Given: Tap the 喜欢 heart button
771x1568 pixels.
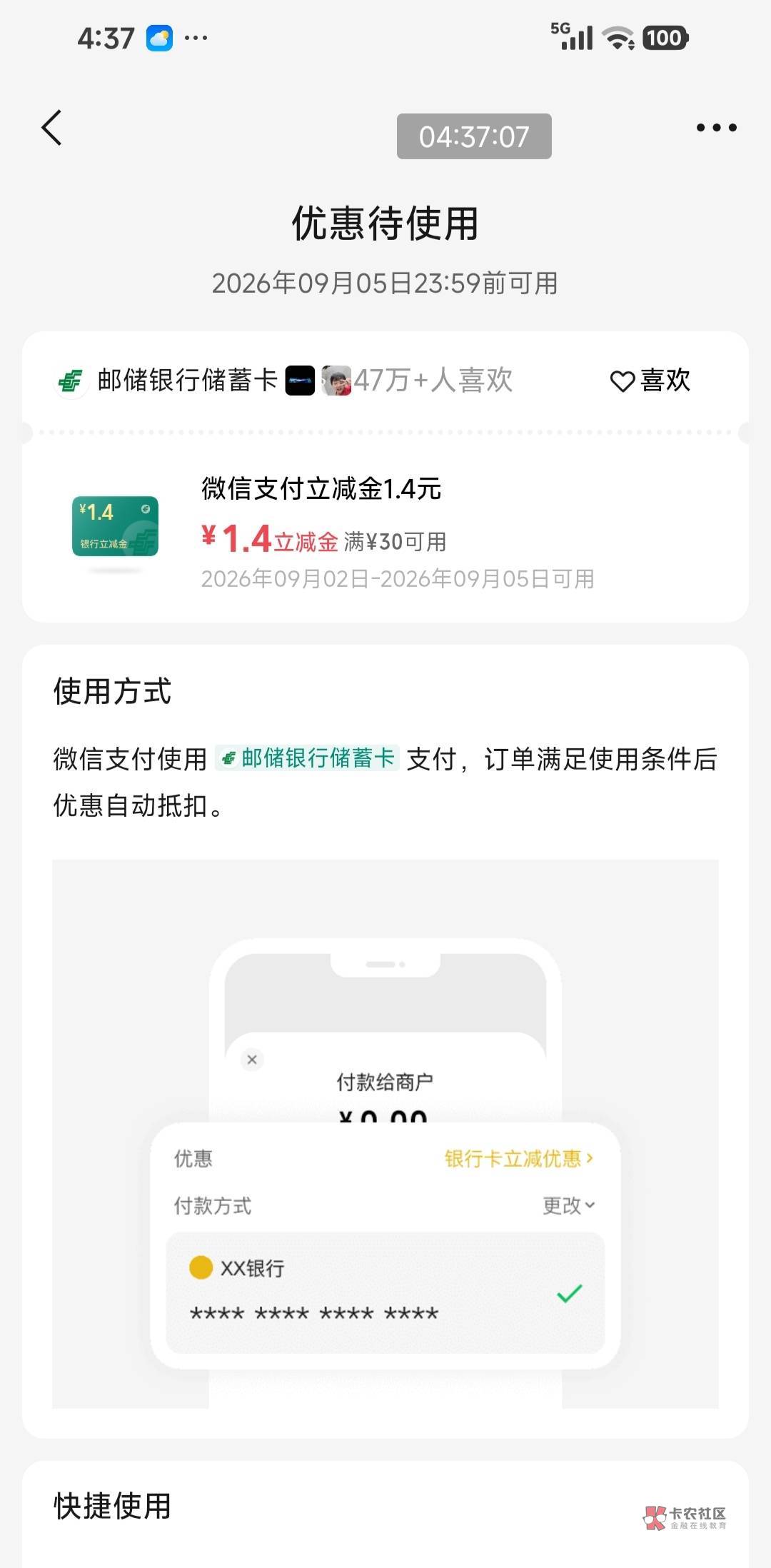Looking at the screenshot, I should click(650, 381).
